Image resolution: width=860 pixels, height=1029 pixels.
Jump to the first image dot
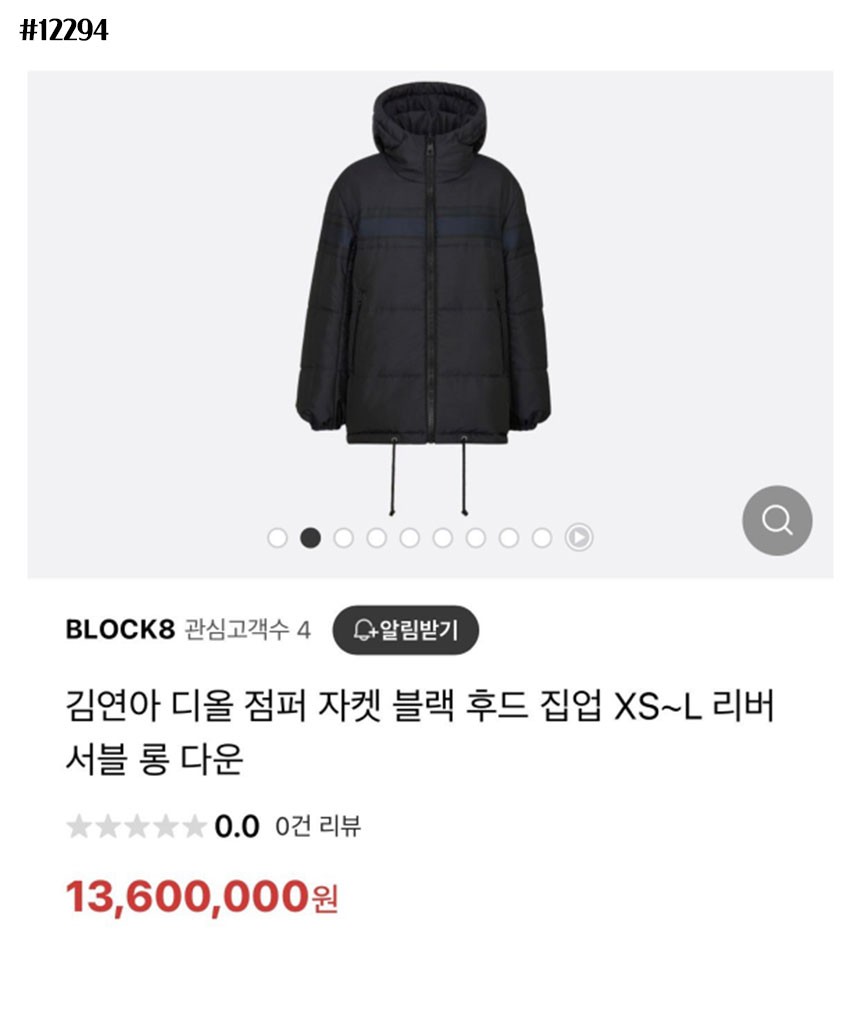click(x=277, y=538)
